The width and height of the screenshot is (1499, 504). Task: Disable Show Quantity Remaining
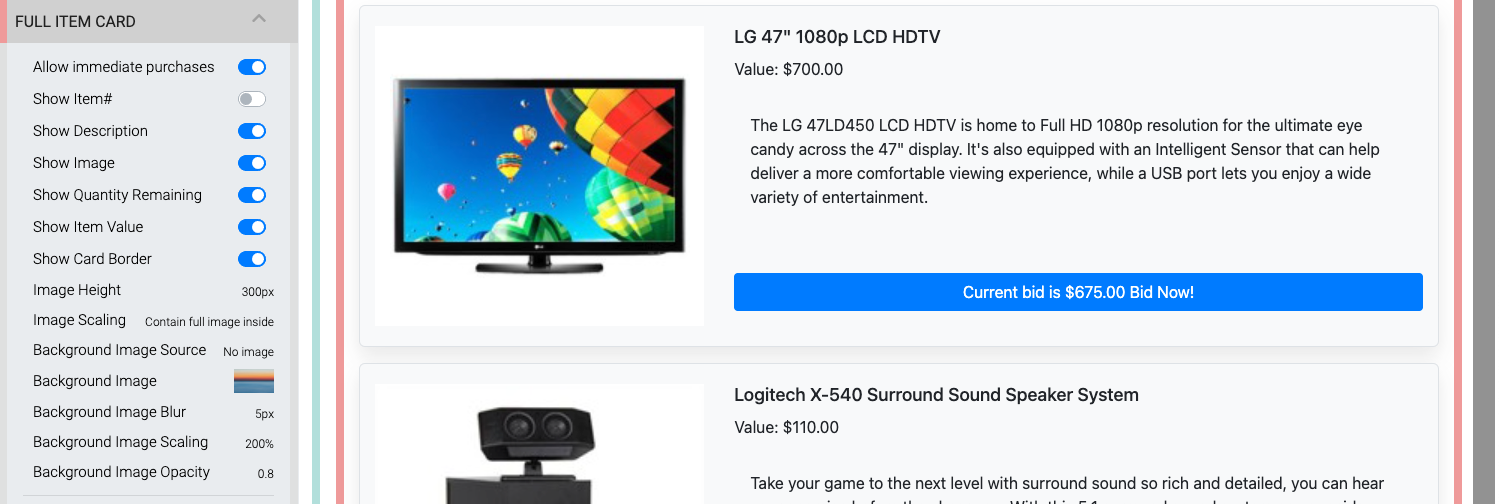click(x=252, y=195)
